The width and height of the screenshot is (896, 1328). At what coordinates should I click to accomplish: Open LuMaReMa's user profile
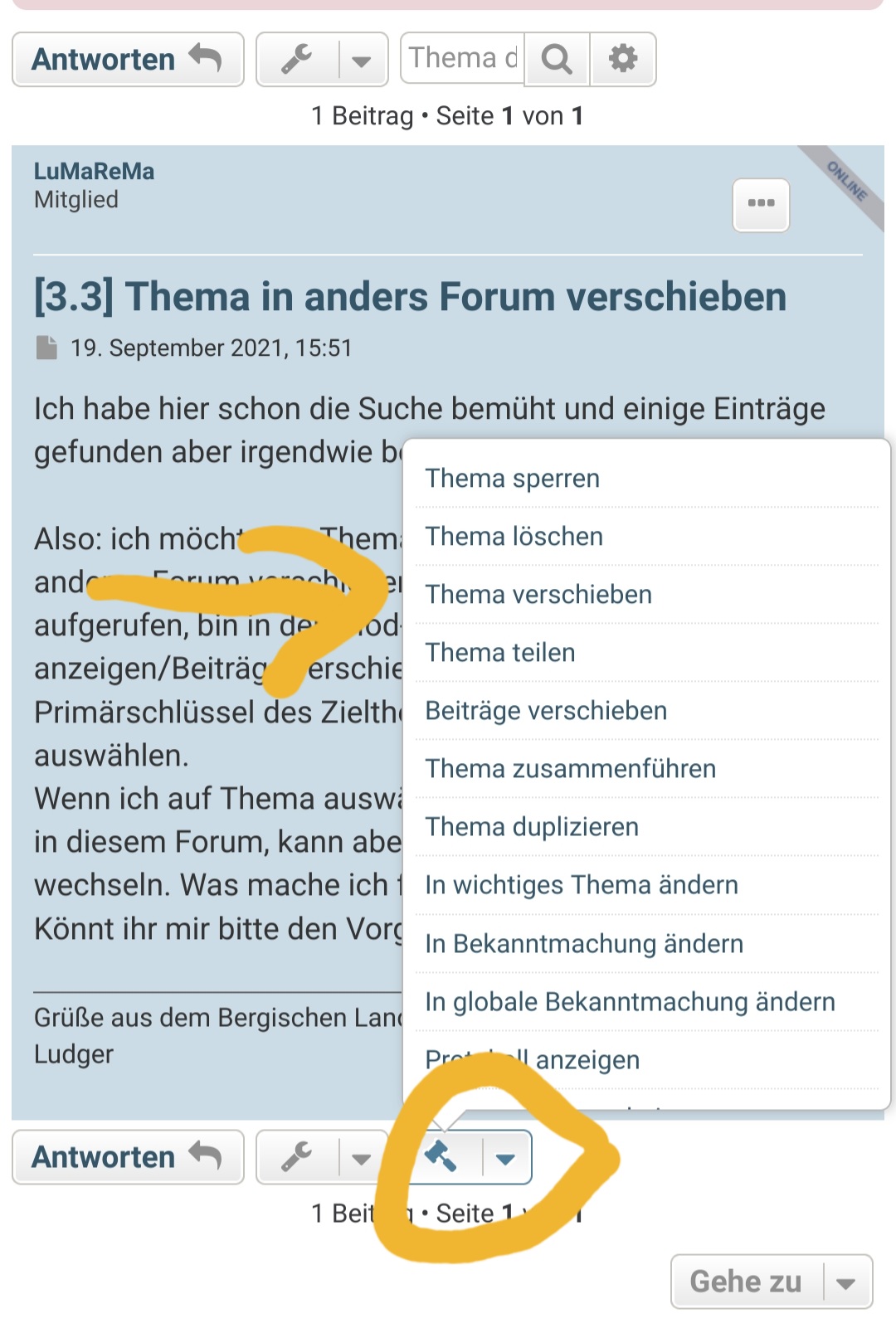point(94,171)
